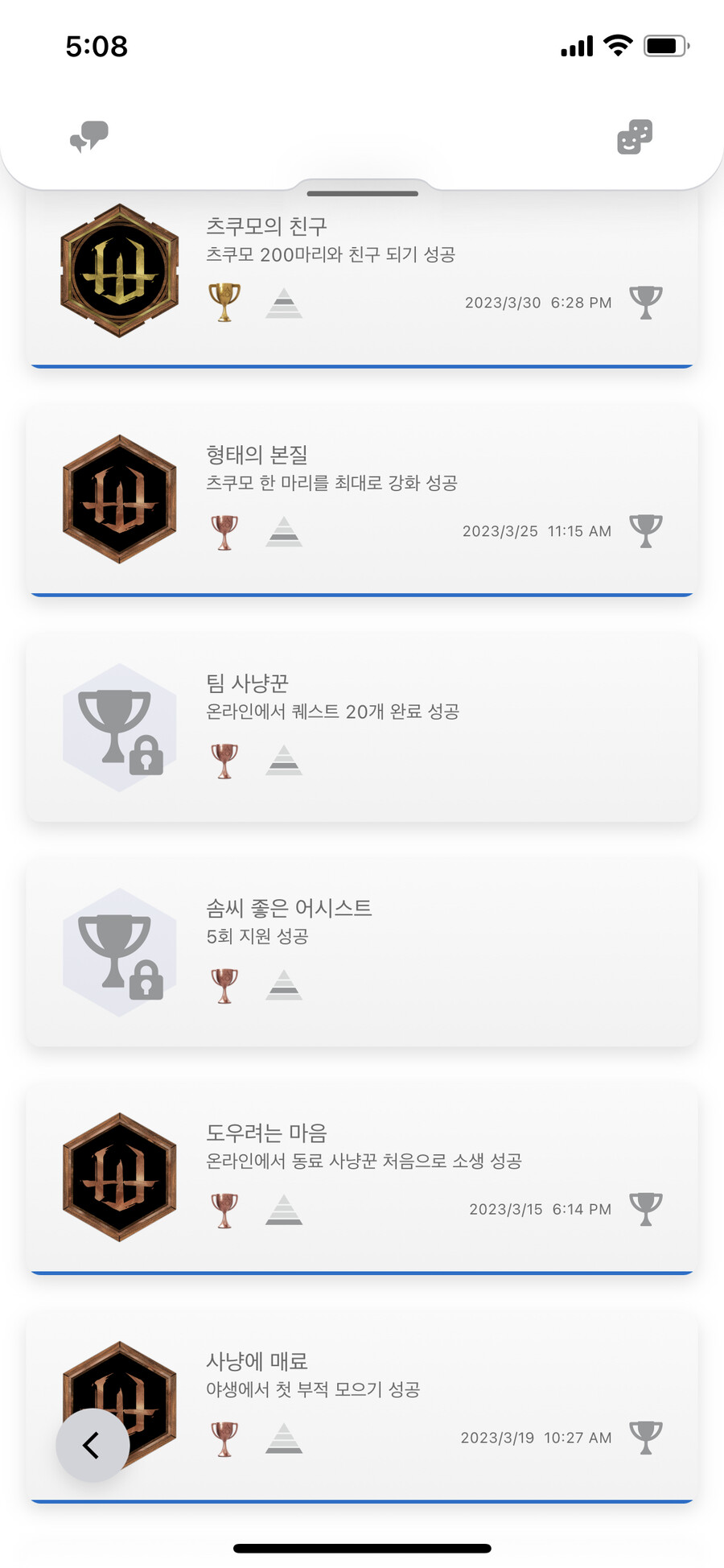Tap the bronze trophy icon under 형태의 본질
Image resolution: width=724 pixels, height=1568 pixels.
coord(224,531)
